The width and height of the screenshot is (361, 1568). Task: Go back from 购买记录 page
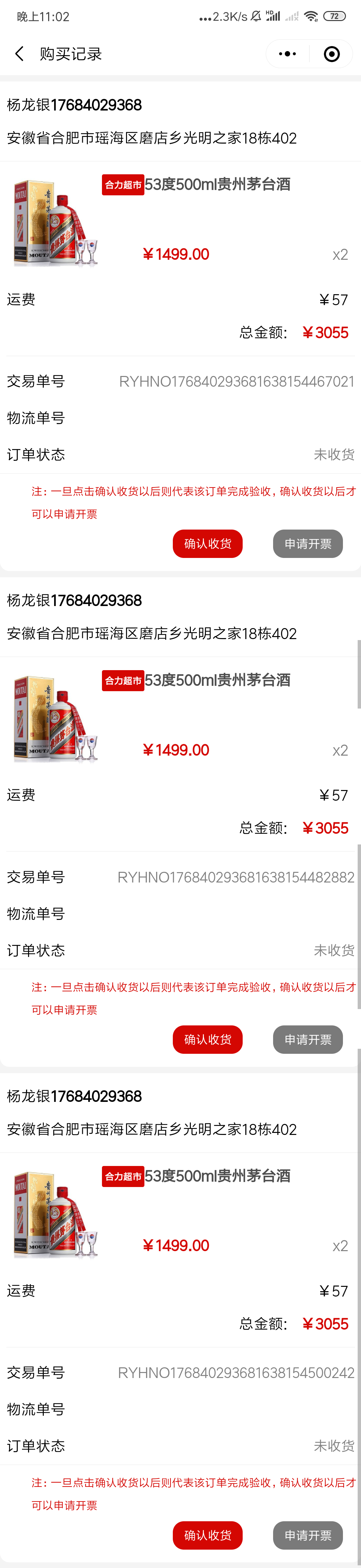[x=19, y=54]
